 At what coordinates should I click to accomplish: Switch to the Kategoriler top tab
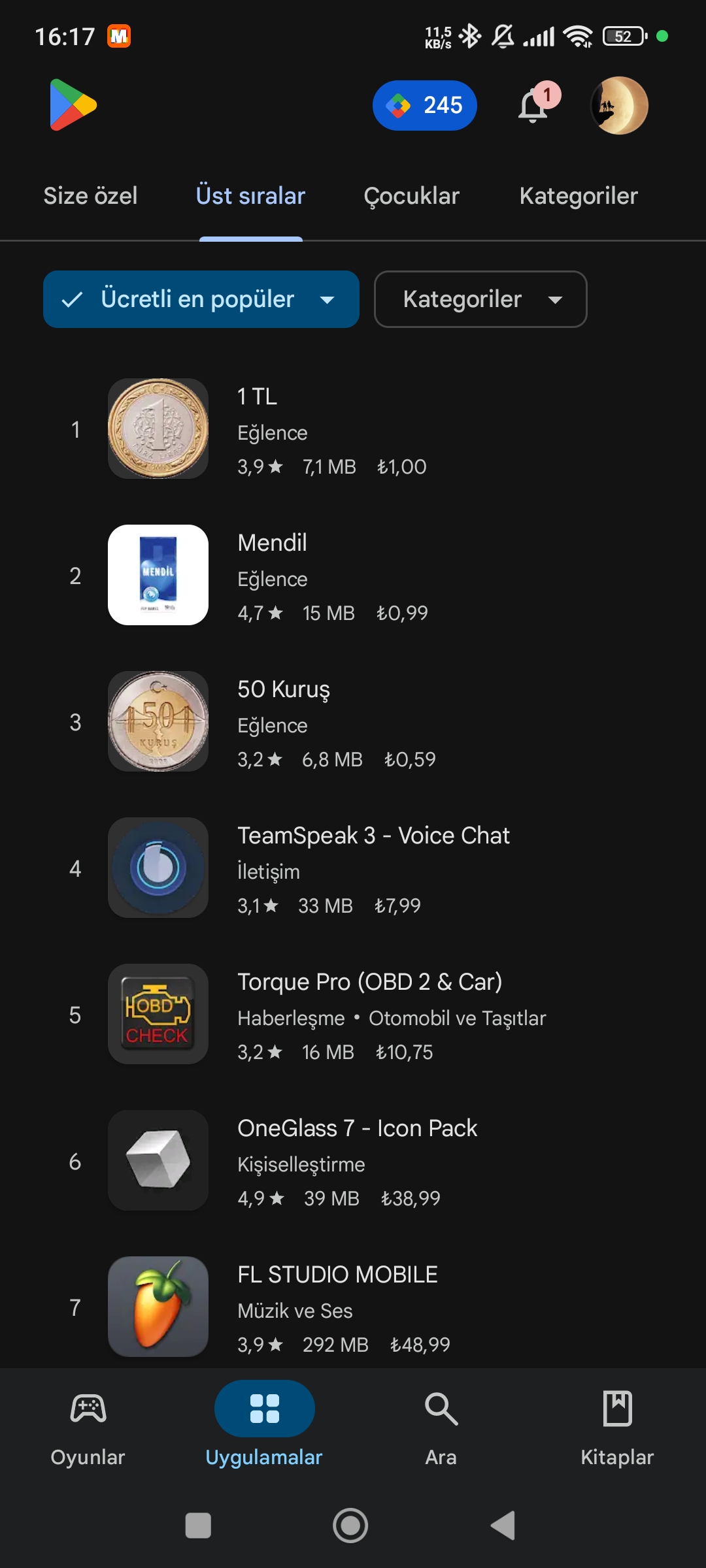[x=578, y=196]
